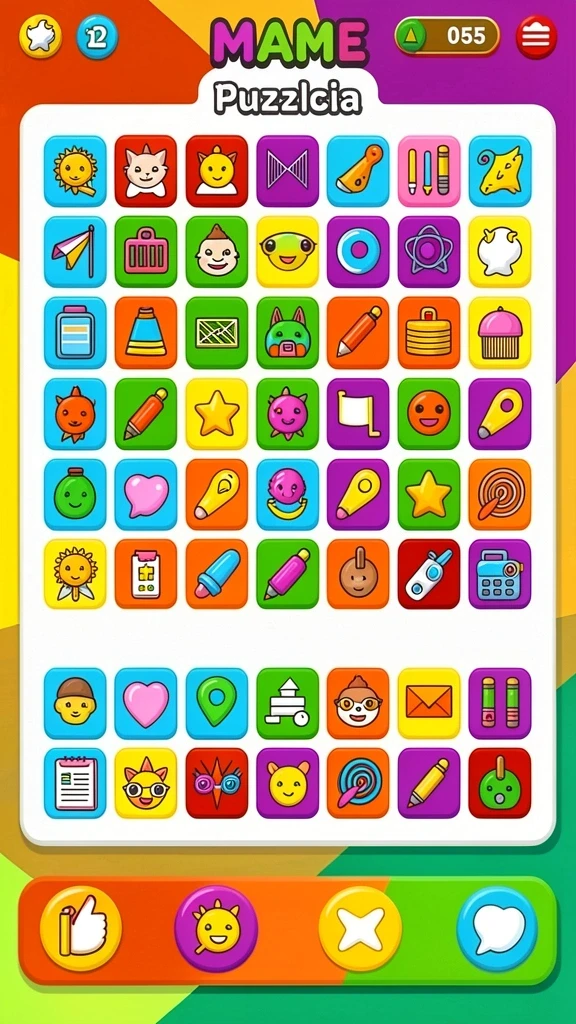Tap the blue 12 badge button
This screenshot has width=576, height=1024.
pos(97,36)
